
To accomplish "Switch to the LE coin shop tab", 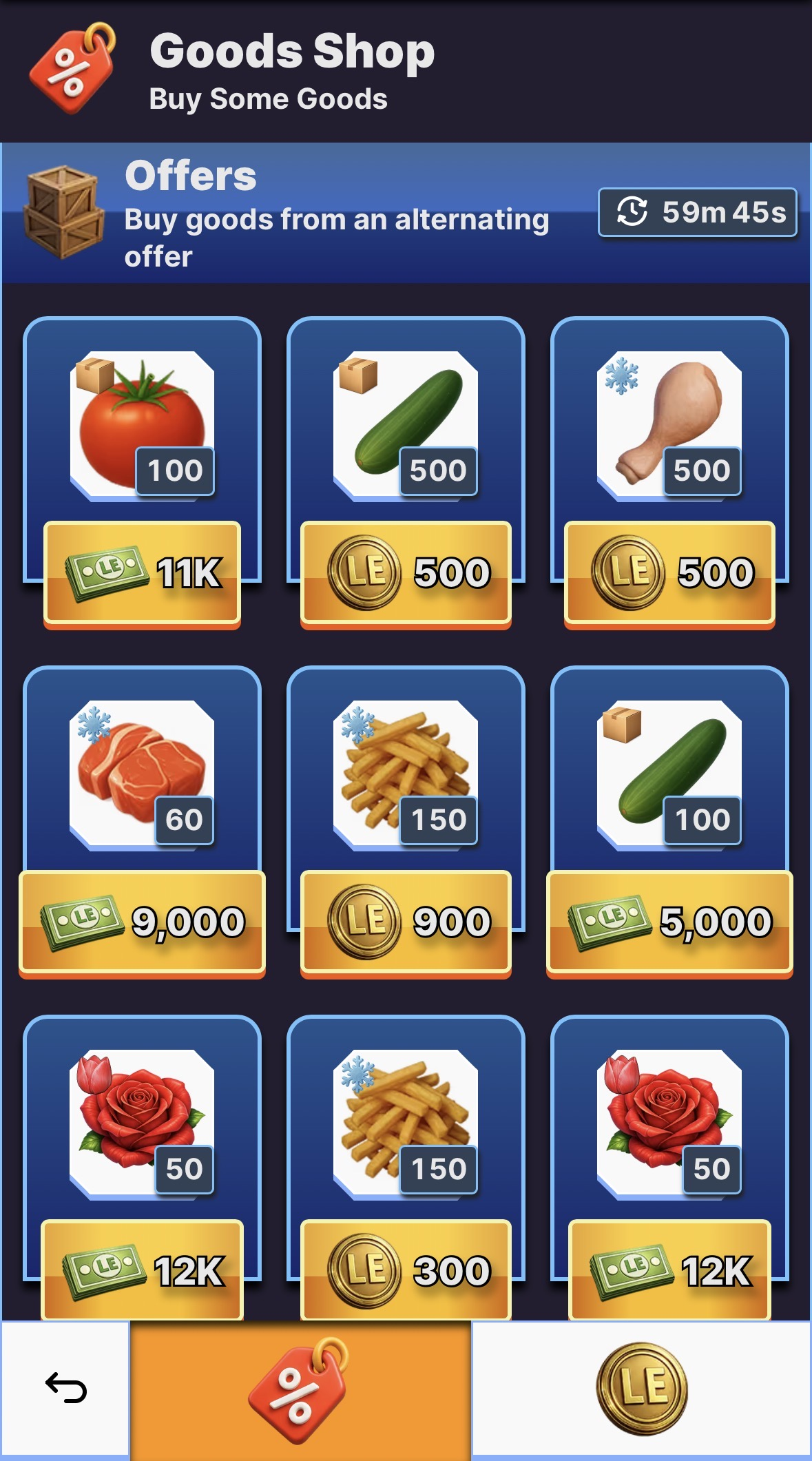I will 641,1388.
